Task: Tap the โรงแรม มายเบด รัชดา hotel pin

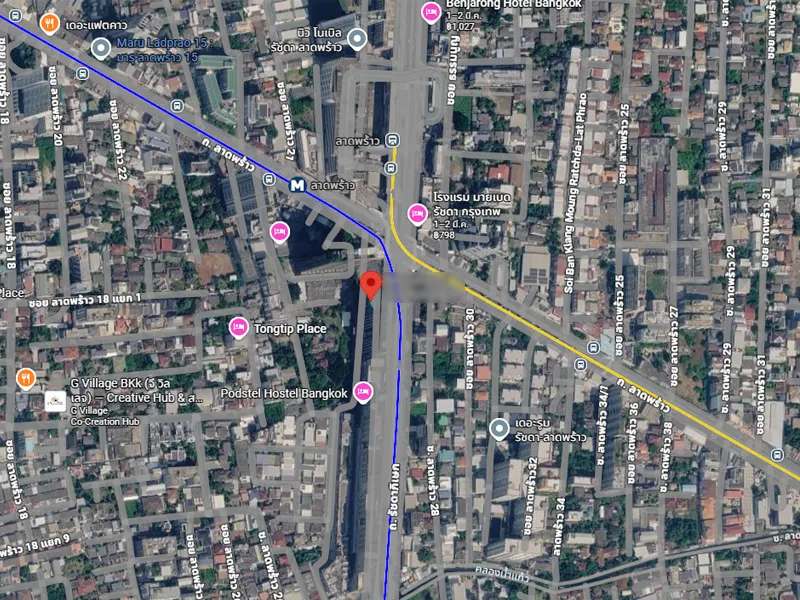Action: [x=417, y=213]
